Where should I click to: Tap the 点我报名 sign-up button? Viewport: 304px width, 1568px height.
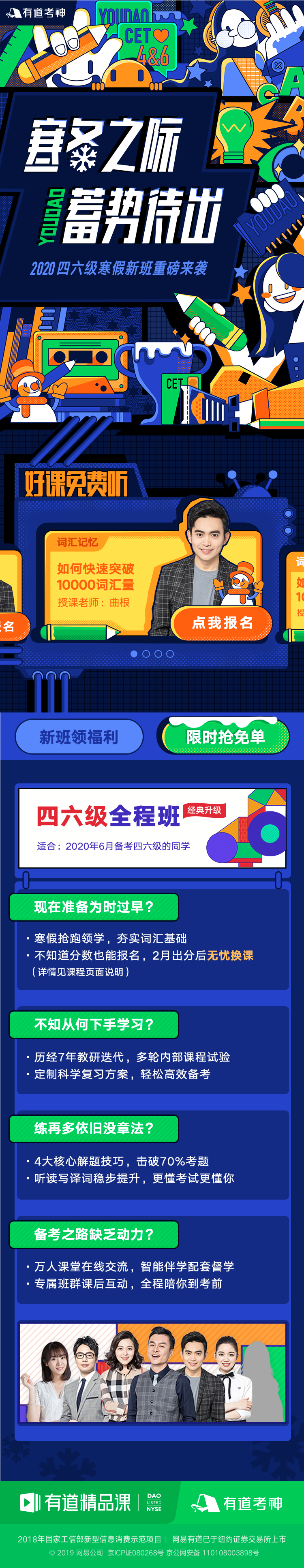click(x=222, y=622)
